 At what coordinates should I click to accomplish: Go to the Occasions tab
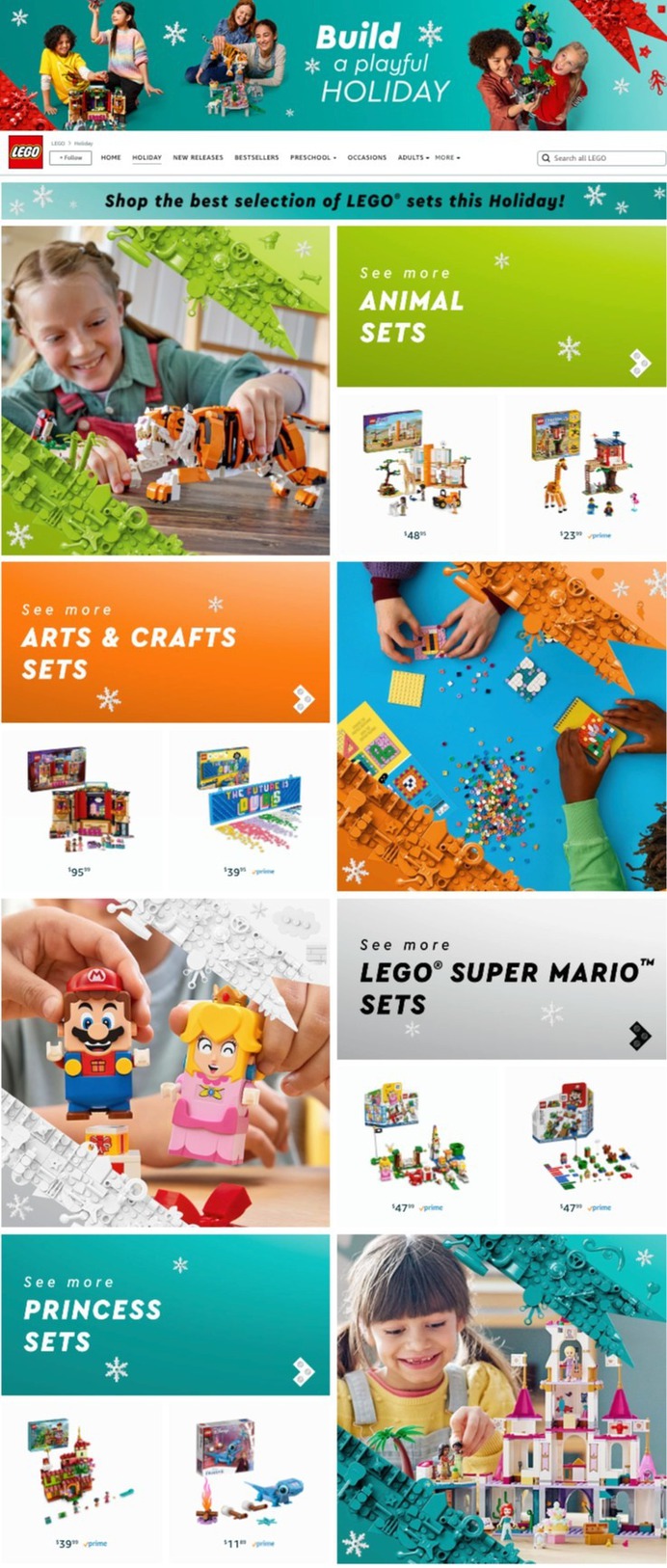(x=366, y=157)
